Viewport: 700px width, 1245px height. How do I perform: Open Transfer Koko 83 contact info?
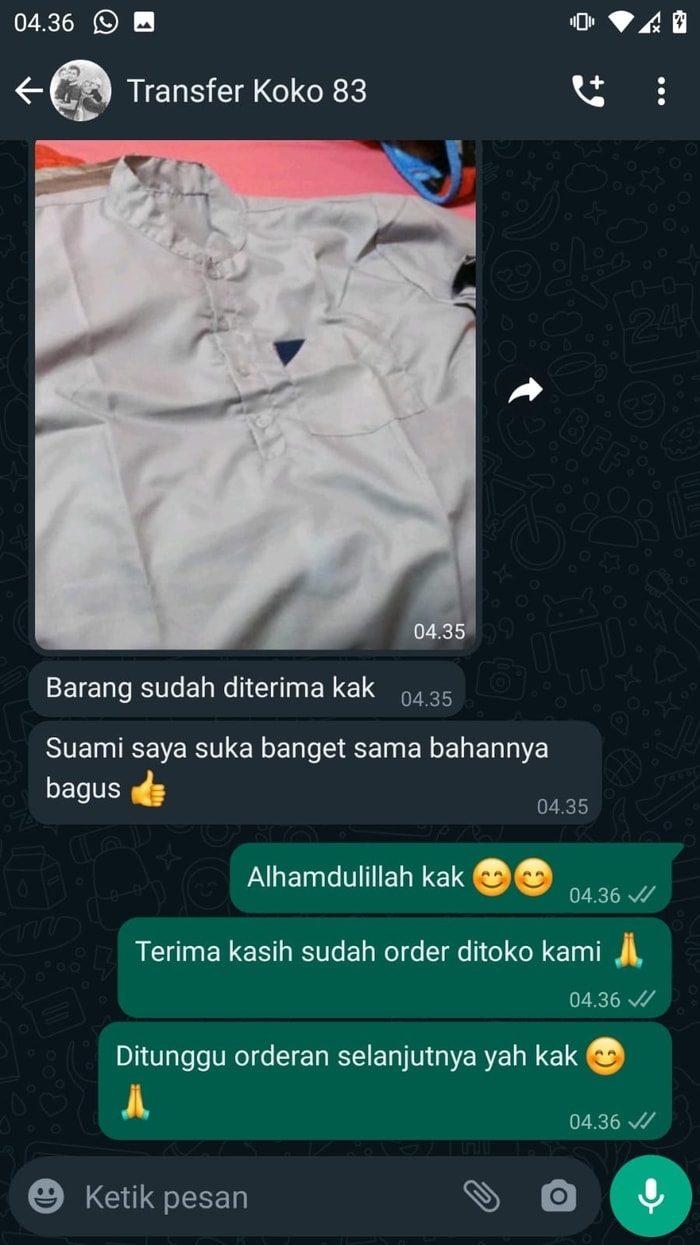246,92
